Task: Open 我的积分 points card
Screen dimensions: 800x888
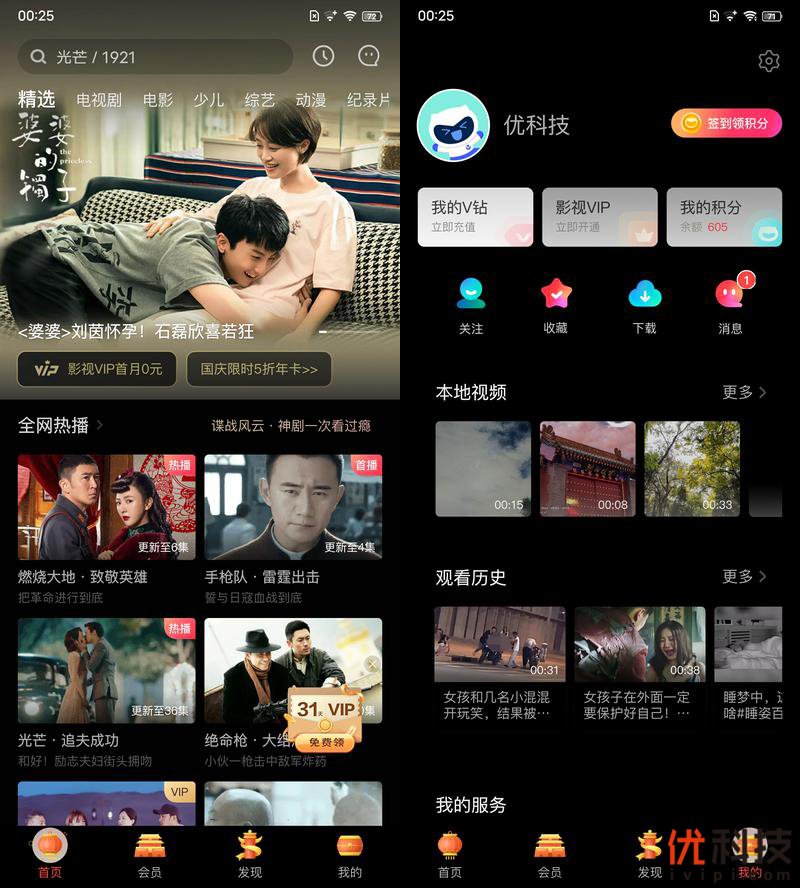Action: click(x=724, y=216)
